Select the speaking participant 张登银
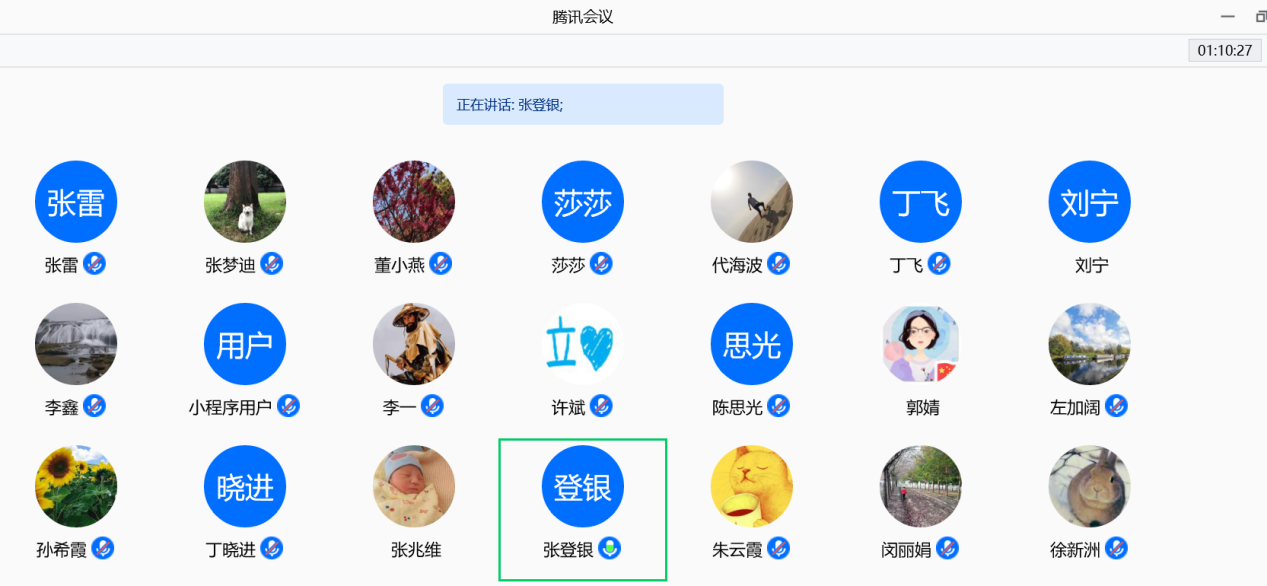Screen dimensions: 1267x586 click(x=583, y=486)
